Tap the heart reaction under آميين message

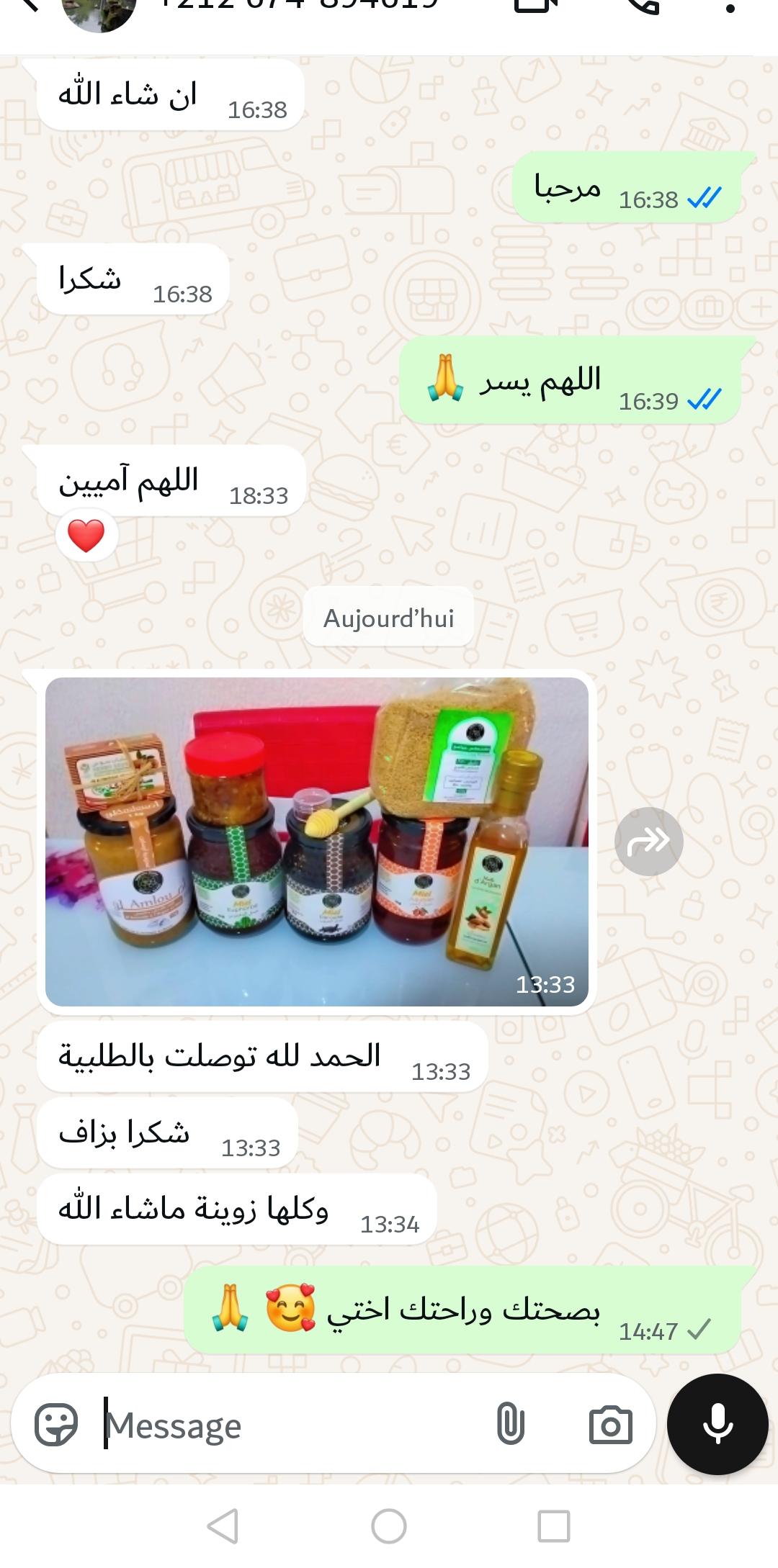click(x=86, y=536)
